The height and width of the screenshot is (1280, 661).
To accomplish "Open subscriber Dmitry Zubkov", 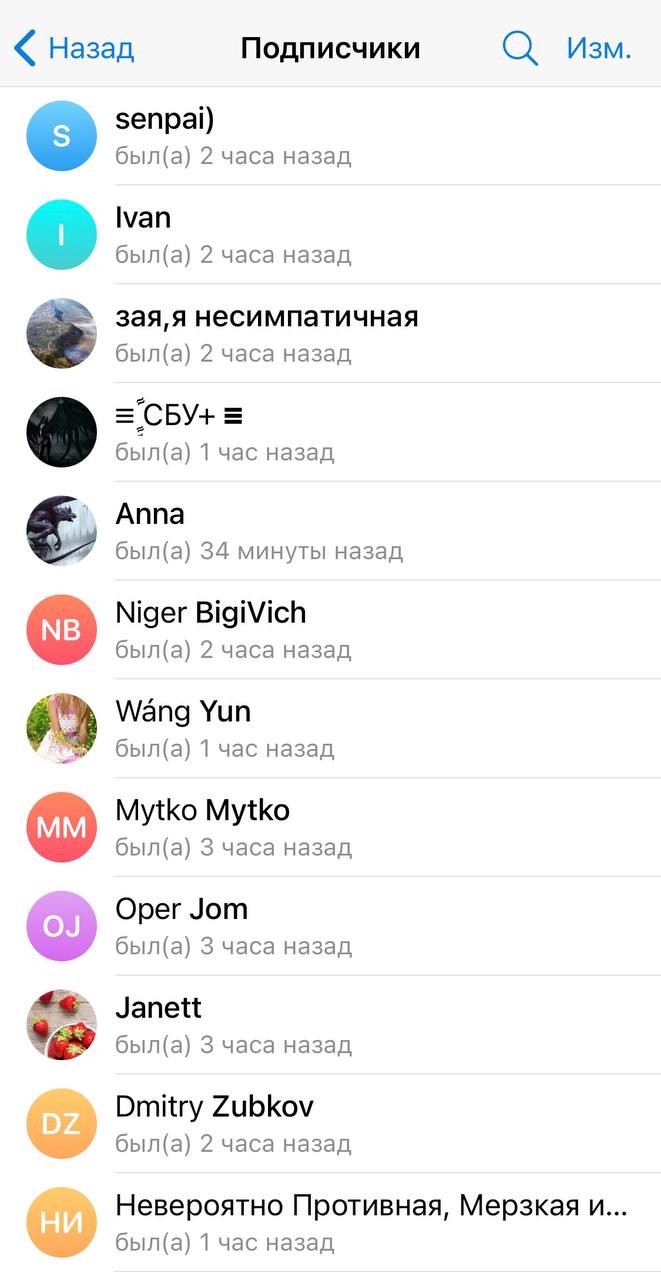I will click(x=330, y=1124).
